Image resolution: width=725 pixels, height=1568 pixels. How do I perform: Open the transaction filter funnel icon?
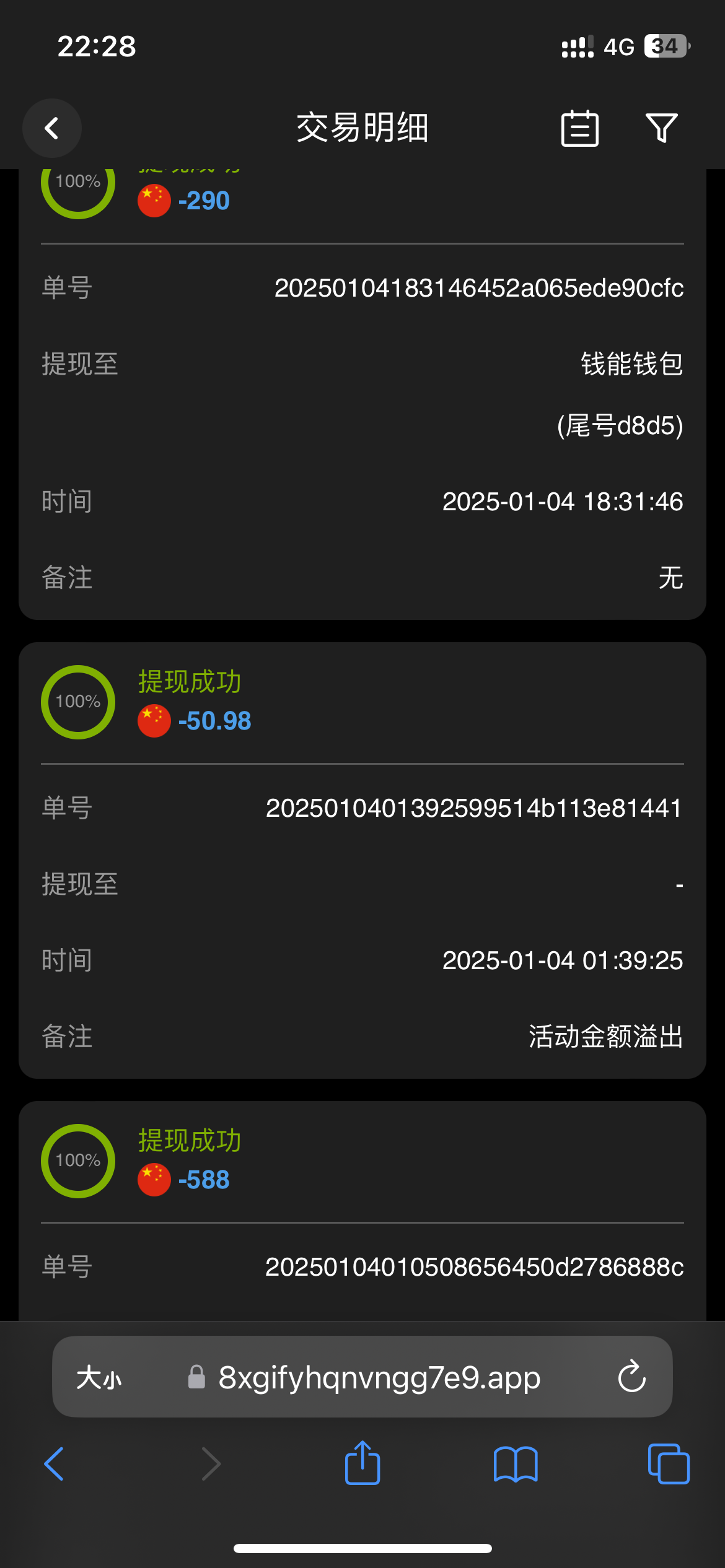[x=662, y=128]
